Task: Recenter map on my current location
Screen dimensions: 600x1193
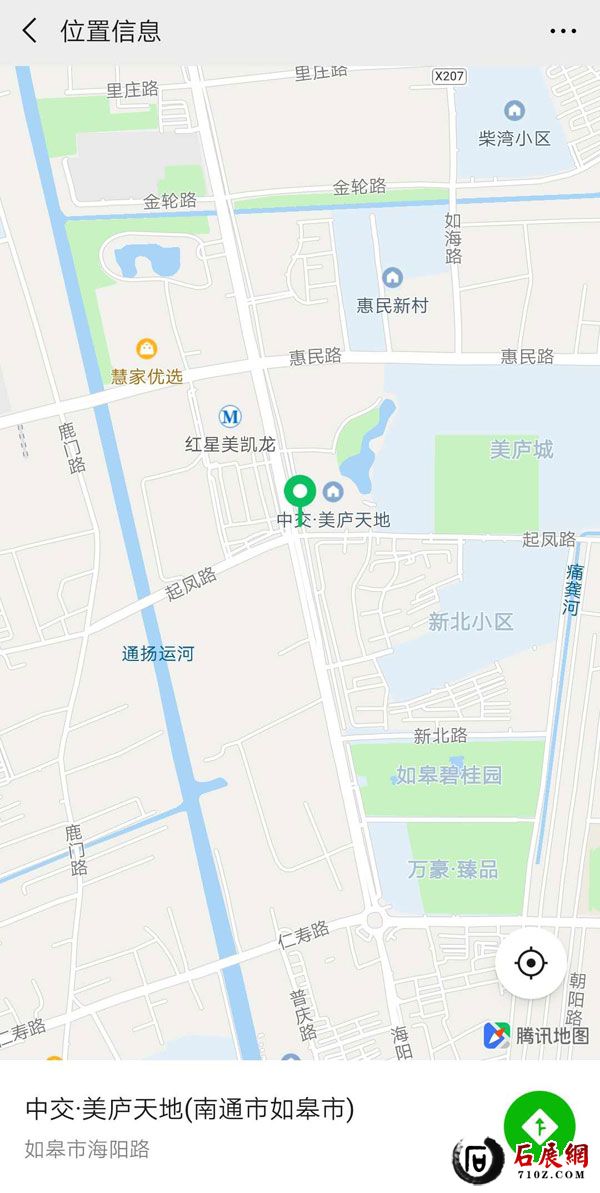Action: tap(531, 963)
